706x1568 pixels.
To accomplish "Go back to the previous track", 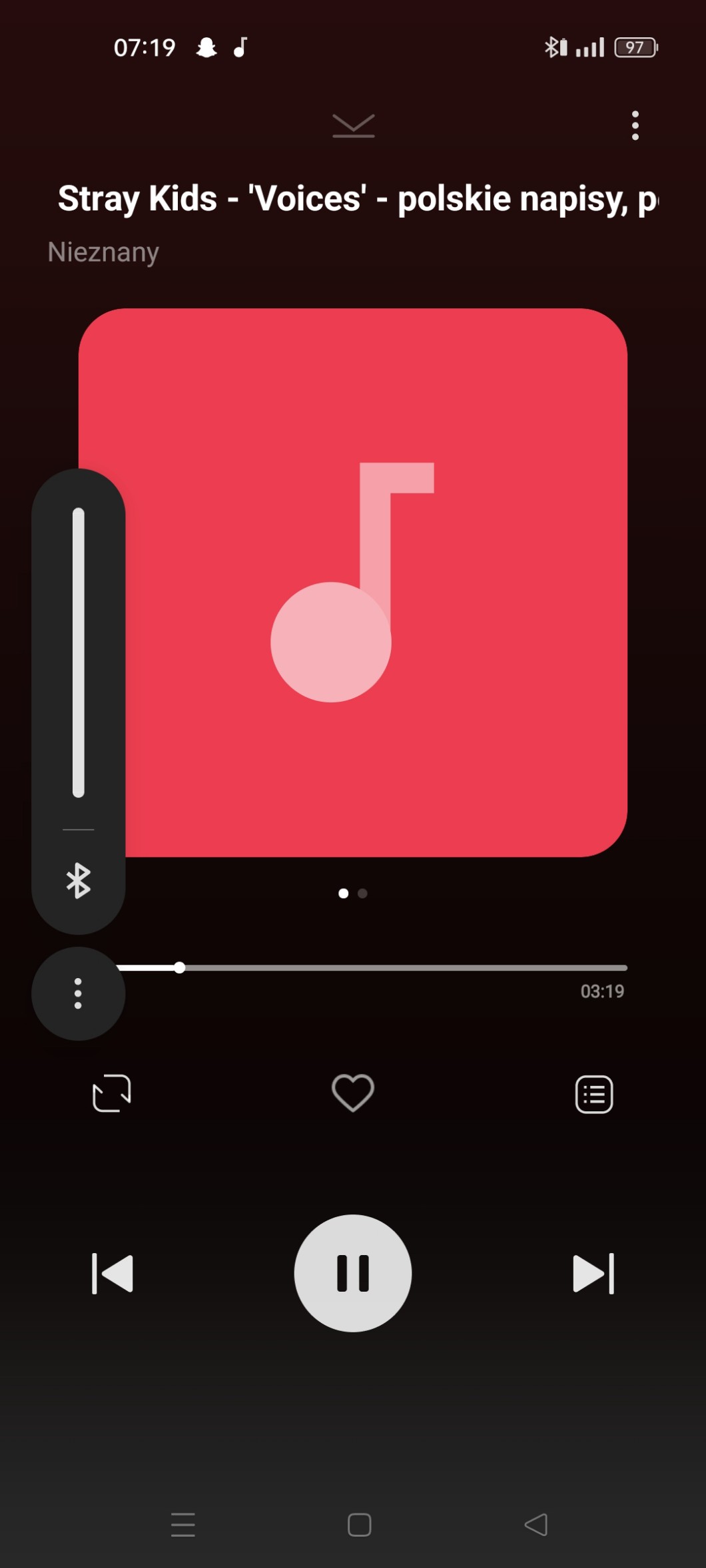I will pyautogui.click(x=113, y=1273).
